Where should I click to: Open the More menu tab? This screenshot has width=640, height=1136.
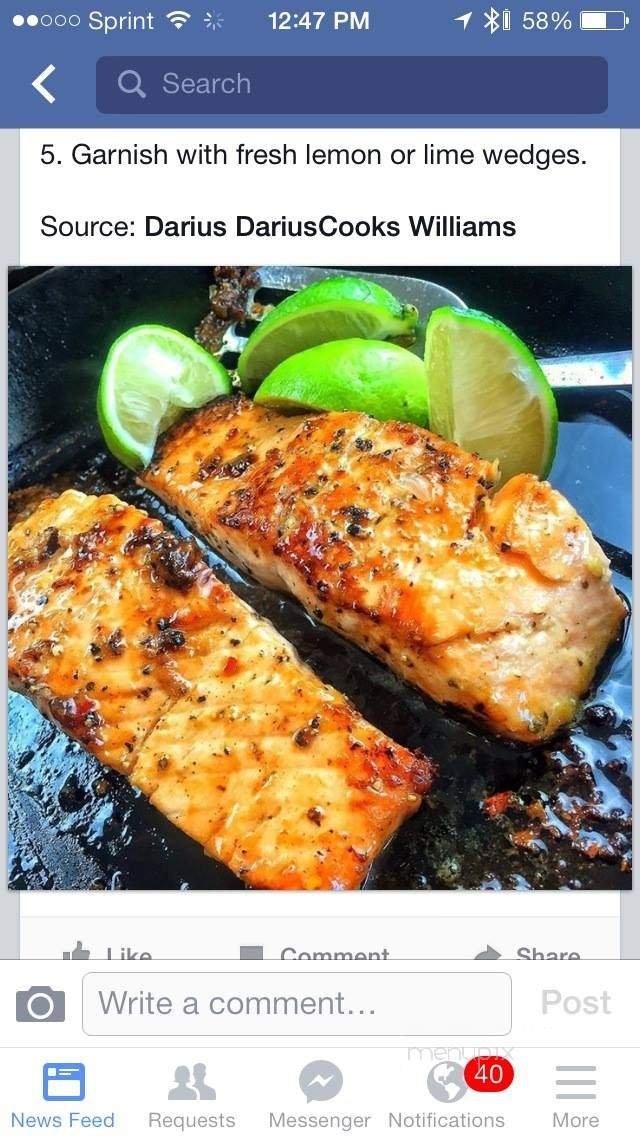point(575,1096)
